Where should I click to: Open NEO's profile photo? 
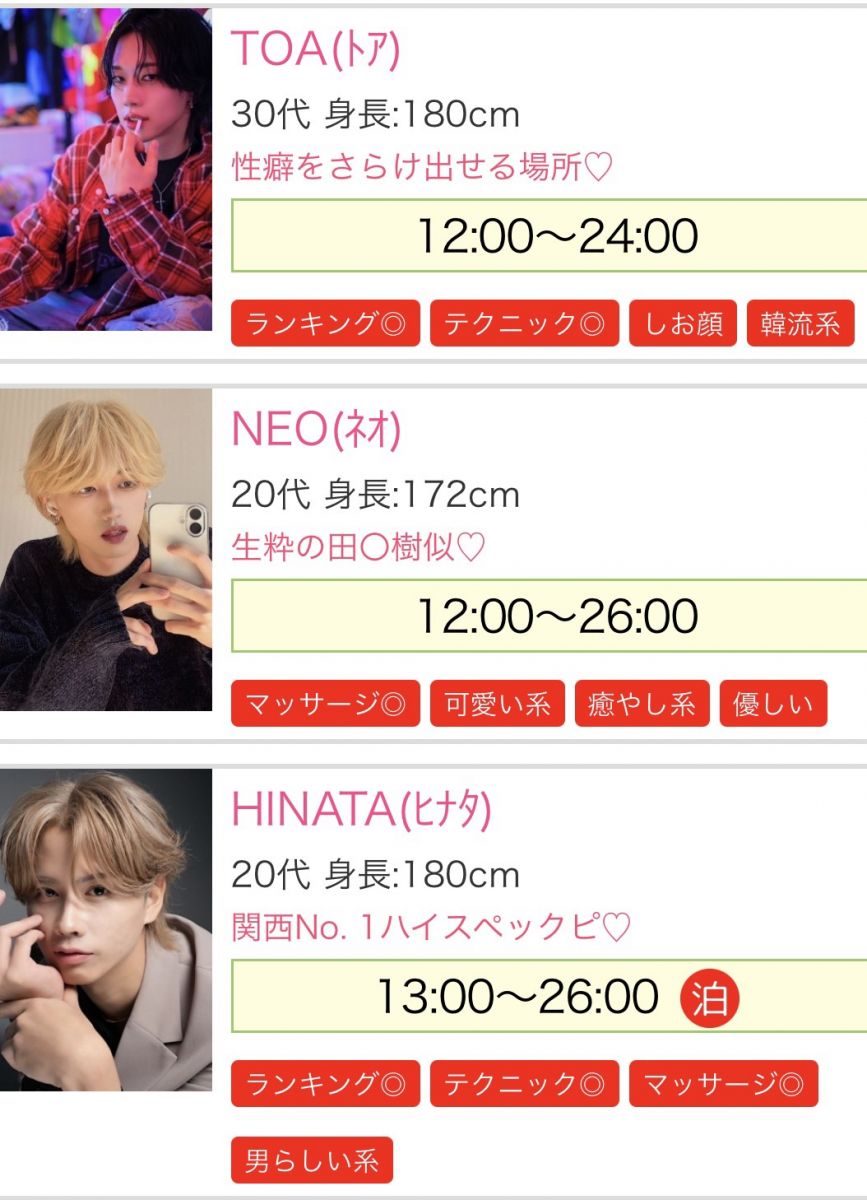[105, 549]
